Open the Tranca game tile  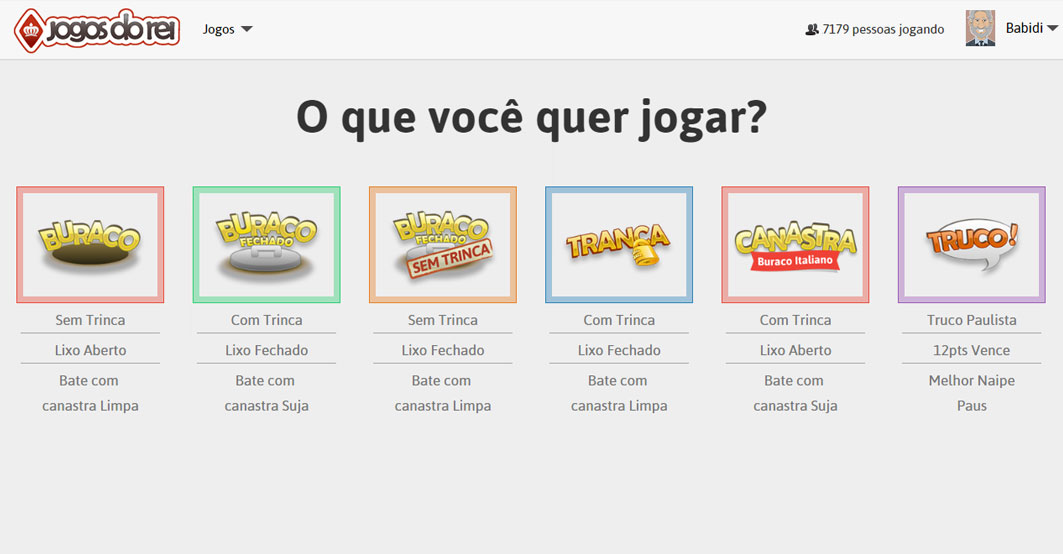[x=619, y=244]
